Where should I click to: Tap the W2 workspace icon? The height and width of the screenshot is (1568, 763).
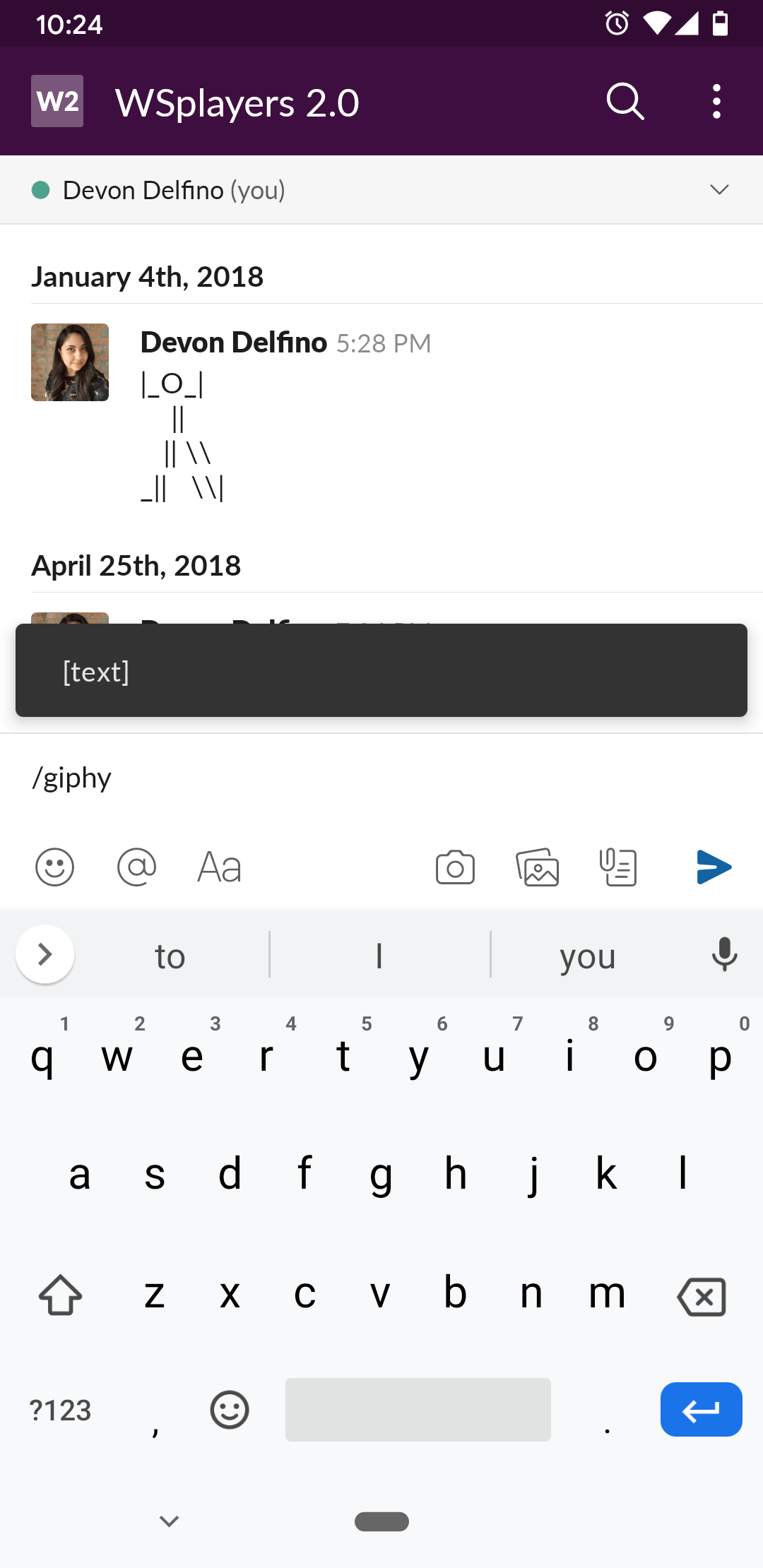(57, 101)
